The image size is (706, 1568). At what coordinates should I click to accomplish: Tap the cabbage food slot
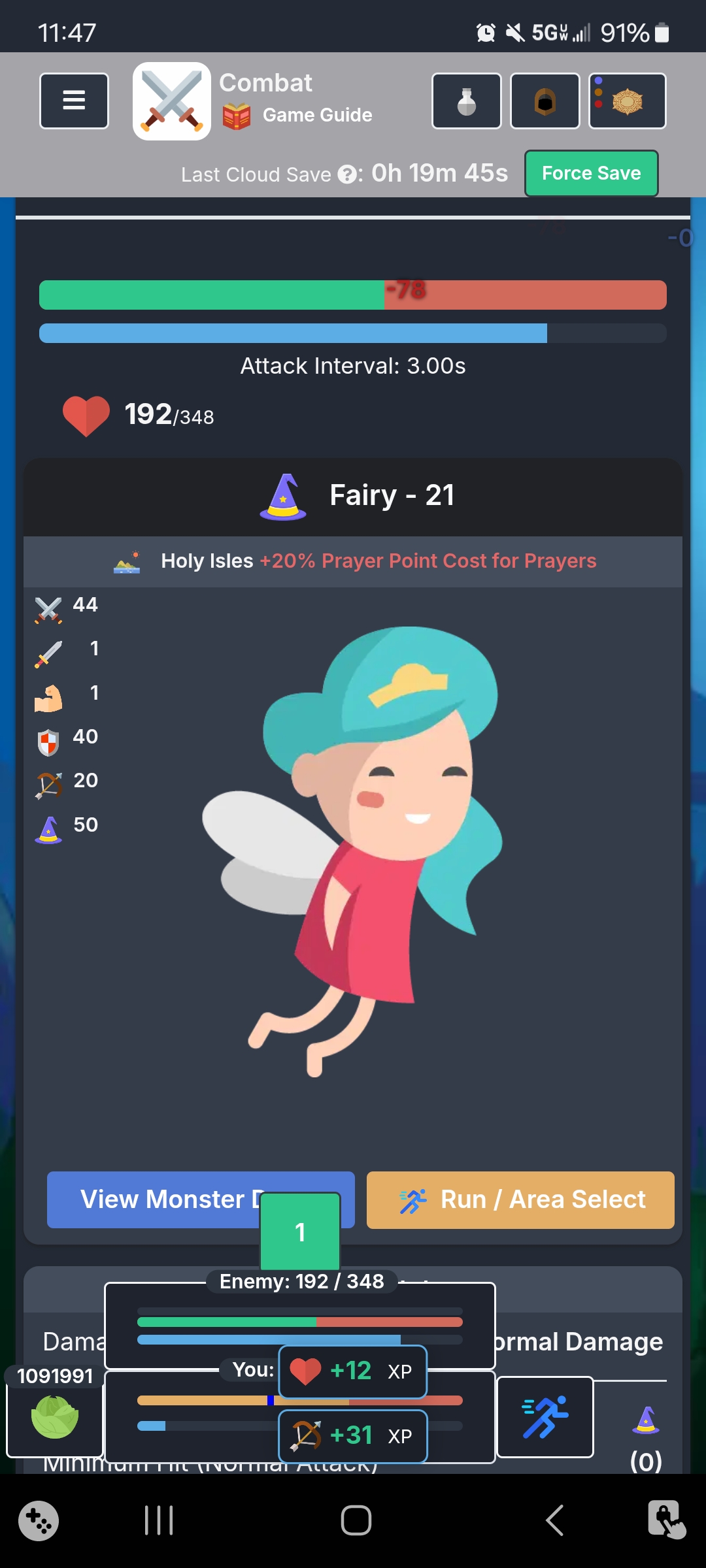tap(55, 1418)
